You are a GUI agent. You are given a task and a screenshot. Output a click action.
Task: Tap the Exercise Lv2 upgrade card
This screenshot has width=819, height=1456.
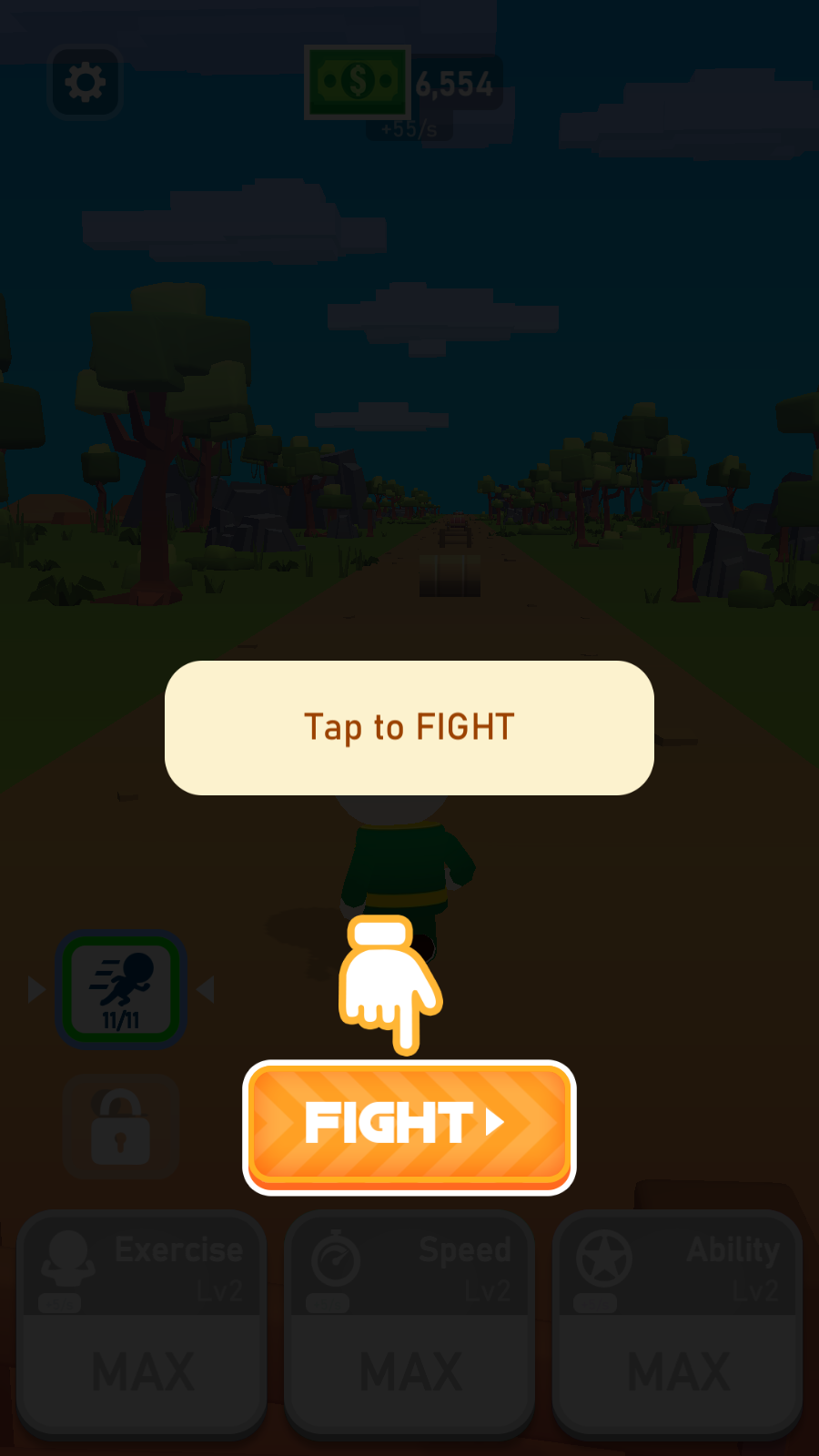142,1324
